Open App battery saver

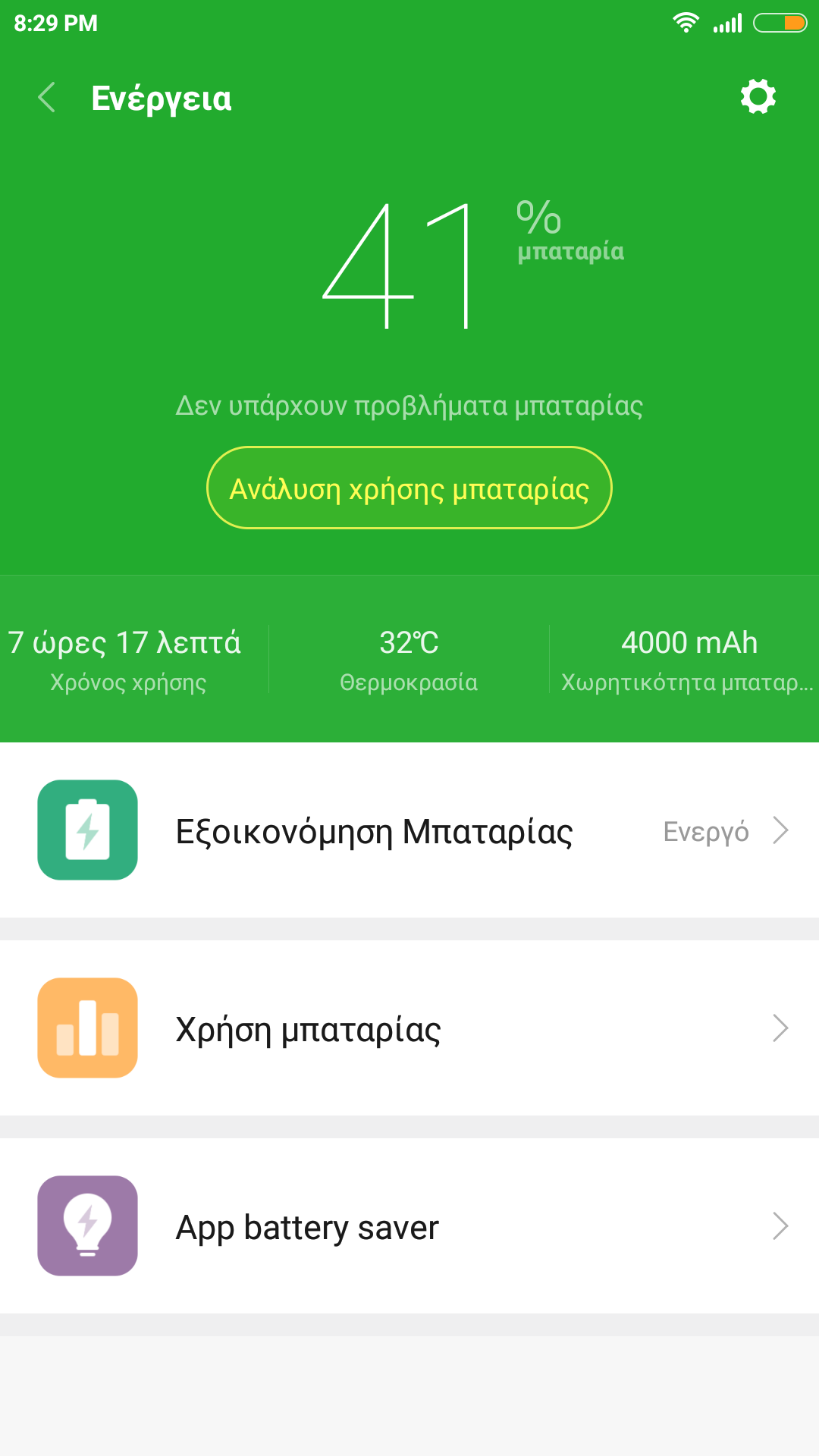pos(409,1227)
